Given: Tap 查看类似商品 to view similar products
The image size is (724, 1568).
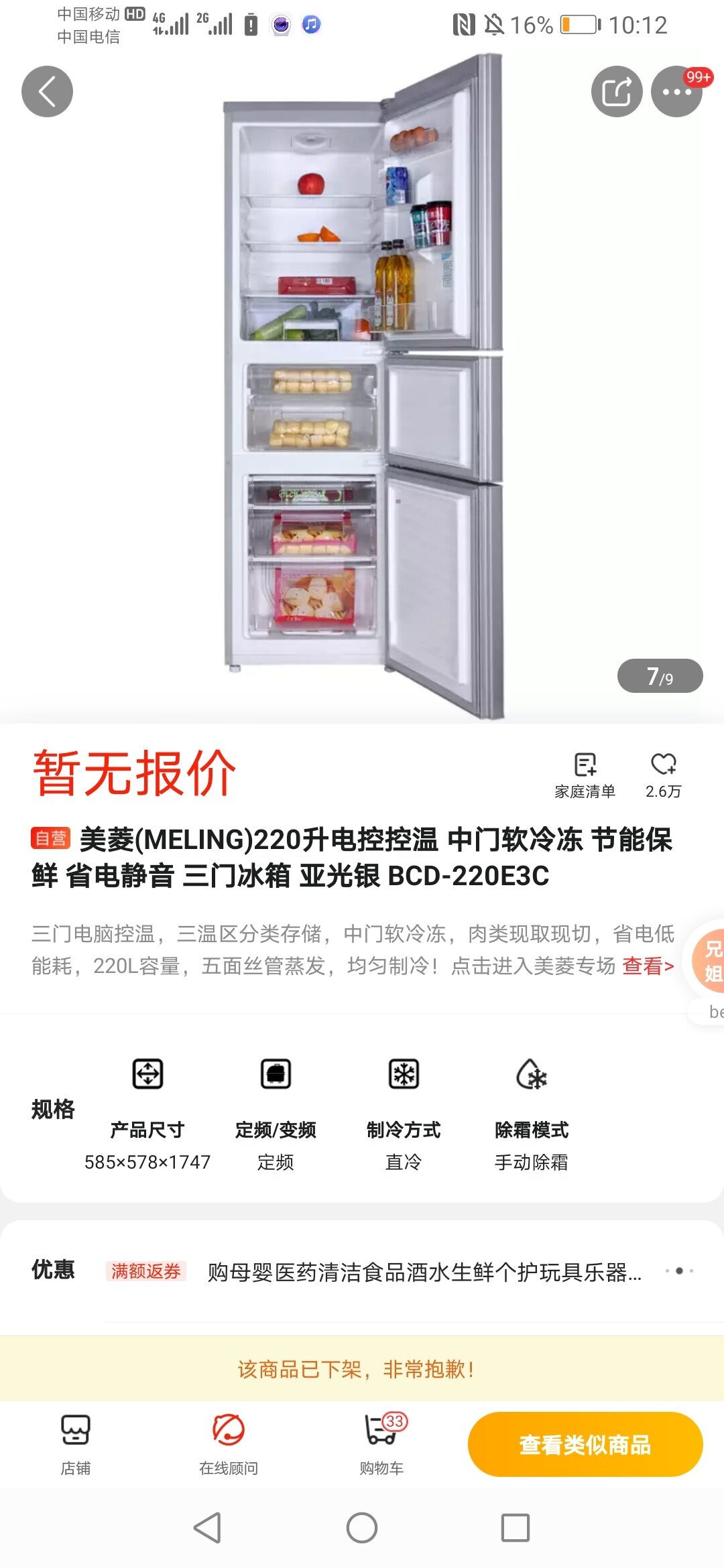Looking at the screenshot, I should 585,1444.
